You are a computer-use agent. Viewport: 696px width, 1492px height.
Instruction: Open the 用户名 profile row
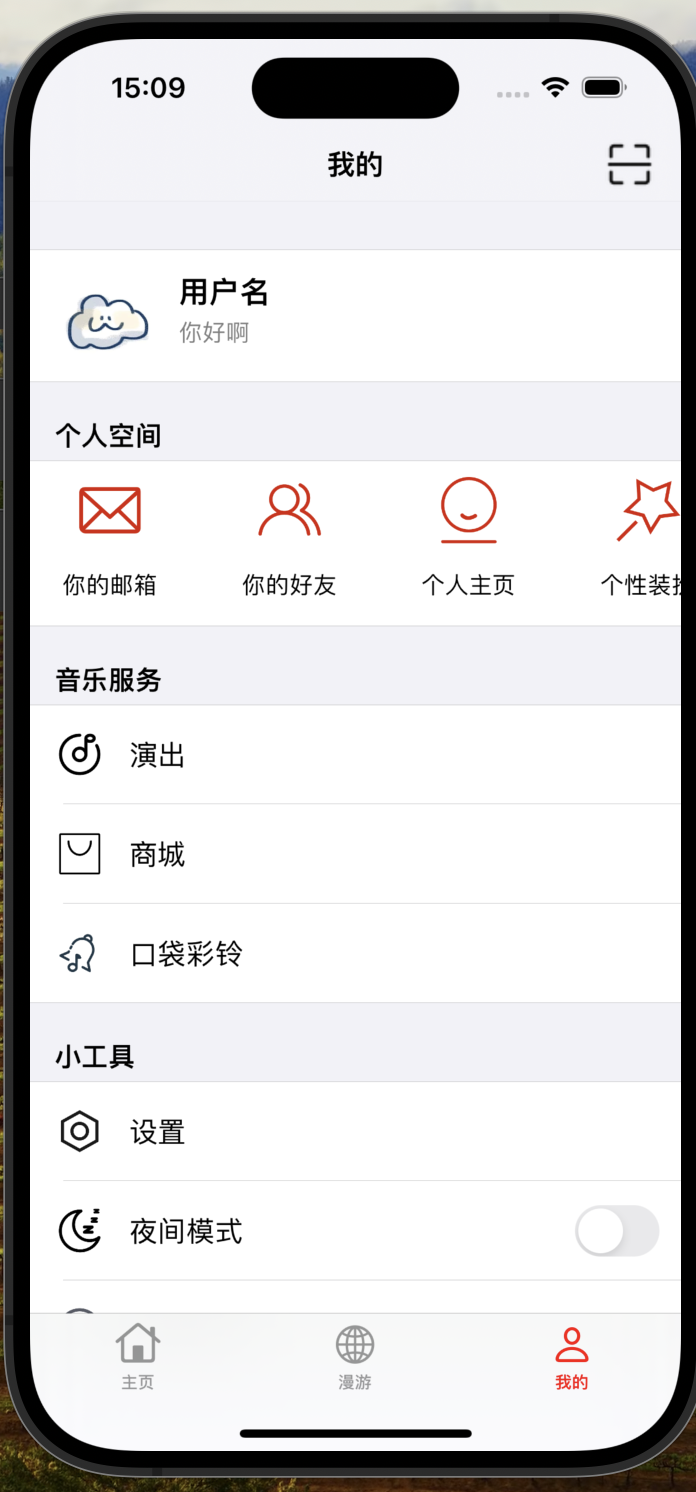[355, 315]
